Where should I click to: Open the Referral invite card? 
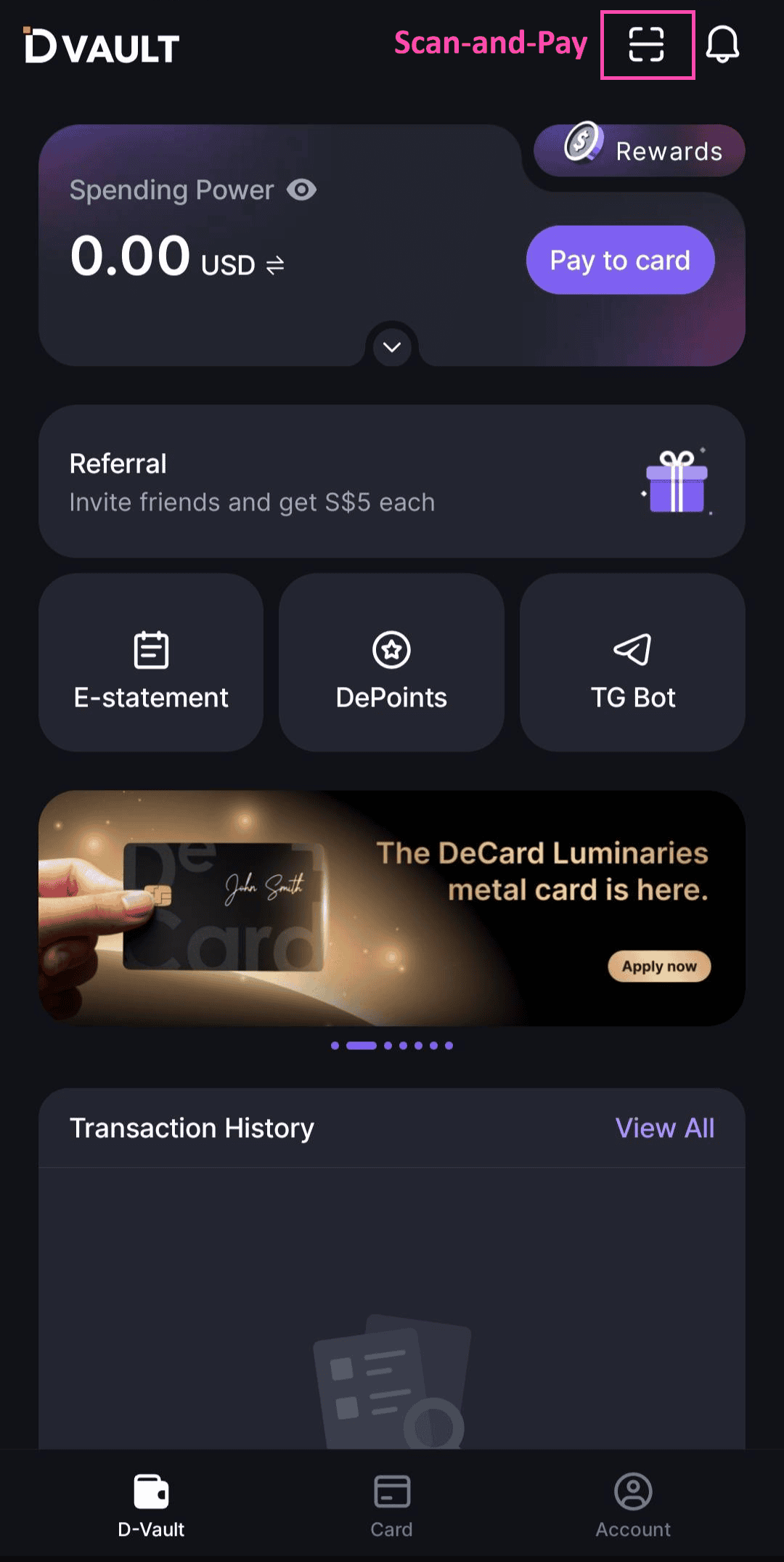[x=392, y=481]
